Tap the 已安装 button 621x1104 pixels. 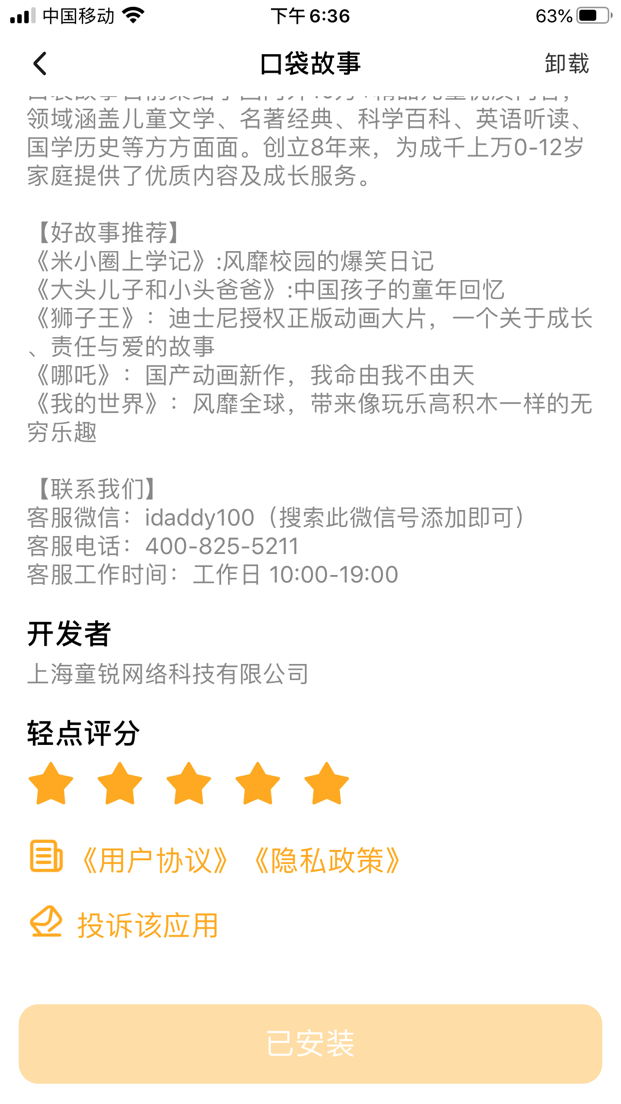coord(310,1044)
